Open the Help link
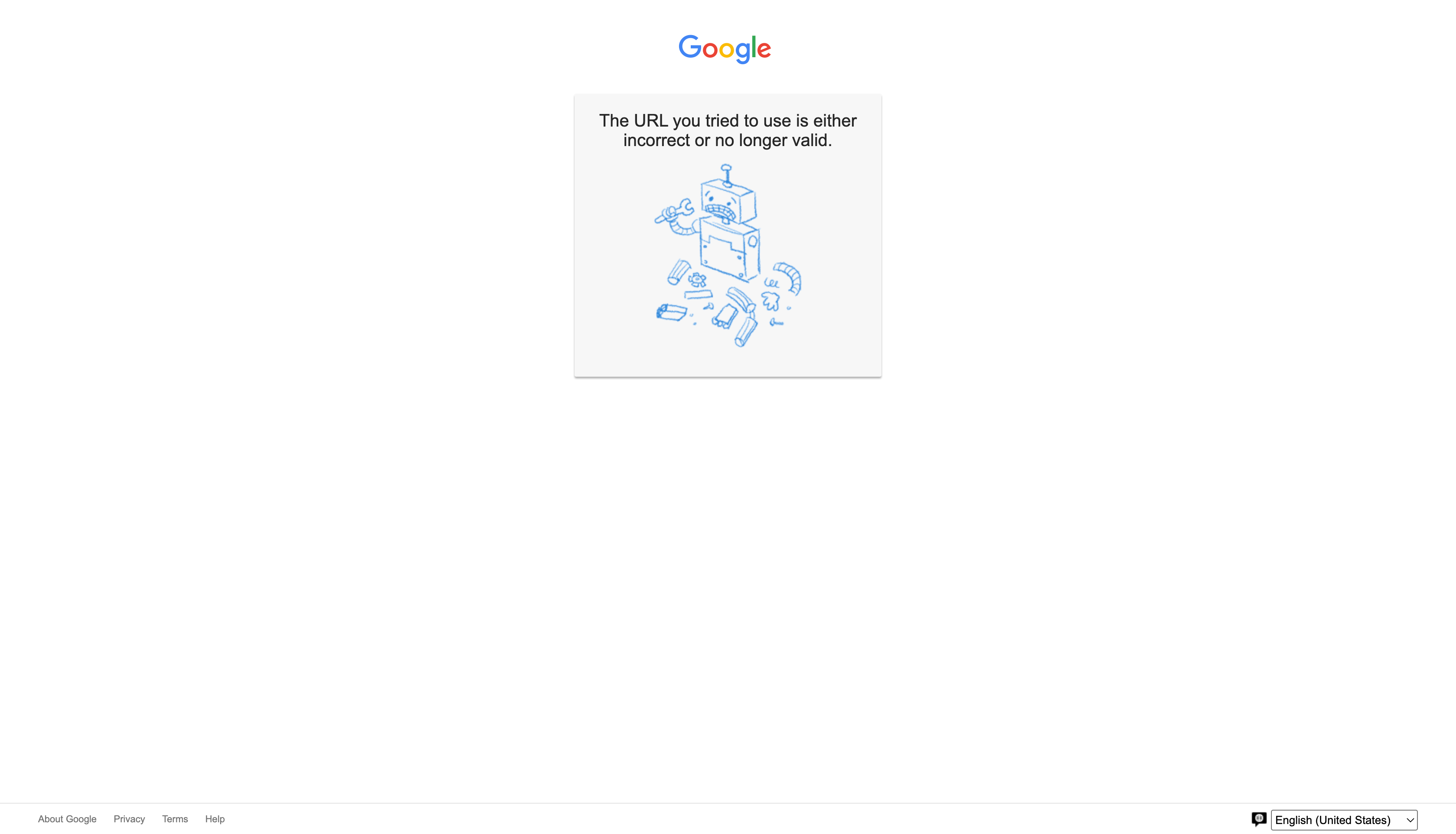 click(214, 819)
